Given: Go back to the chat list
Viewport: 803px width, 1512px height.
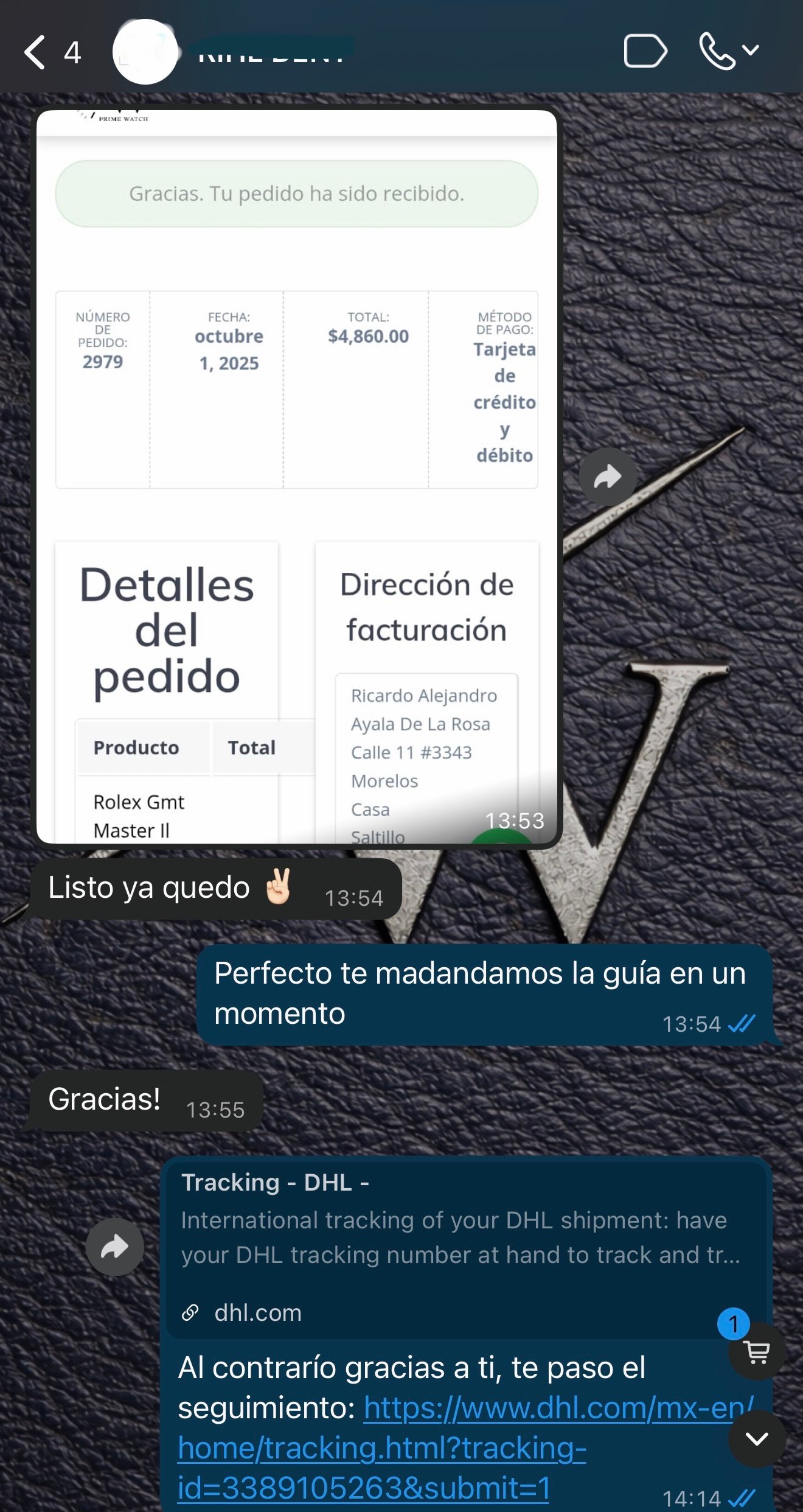Looking at the screenshot, I should 35,52.
